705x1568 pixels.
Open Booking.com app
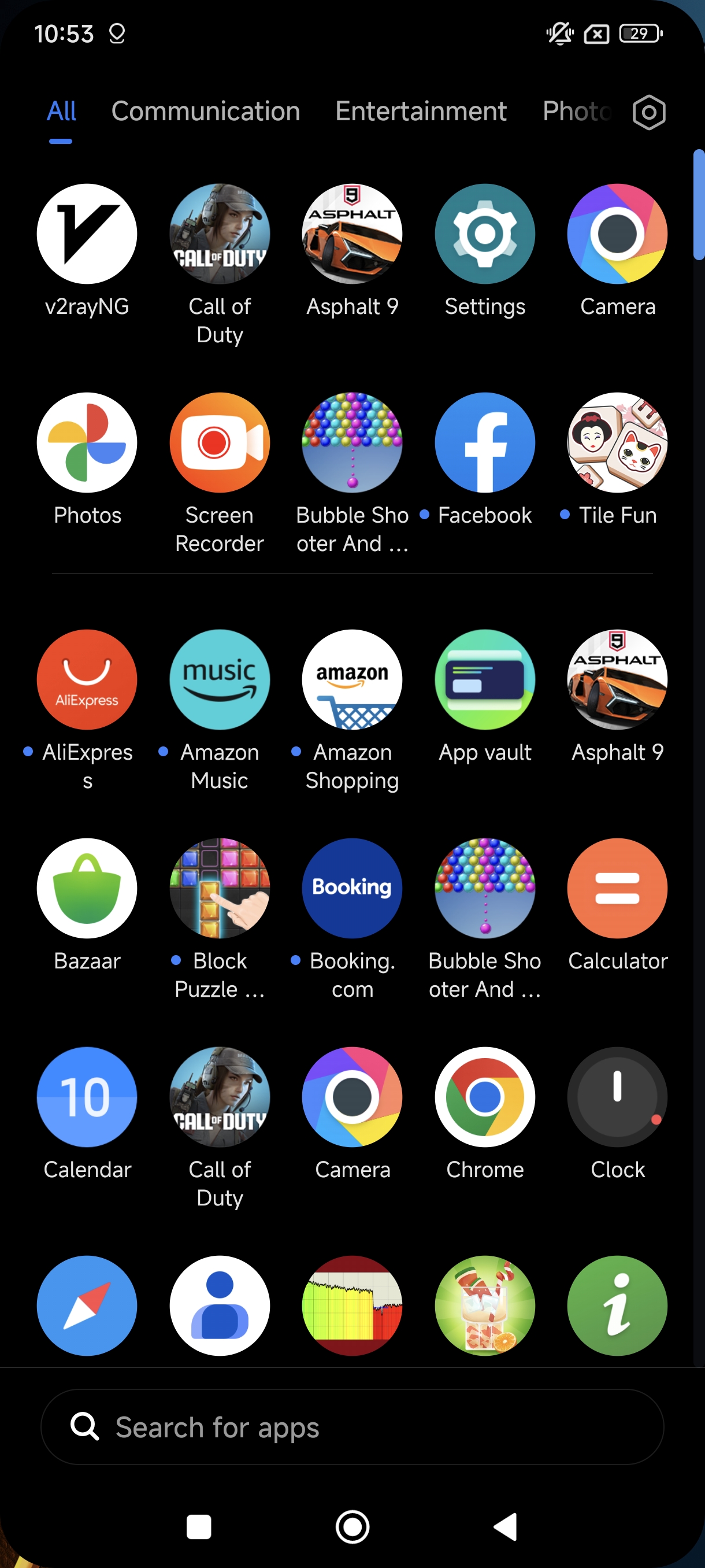coord(352,888)
